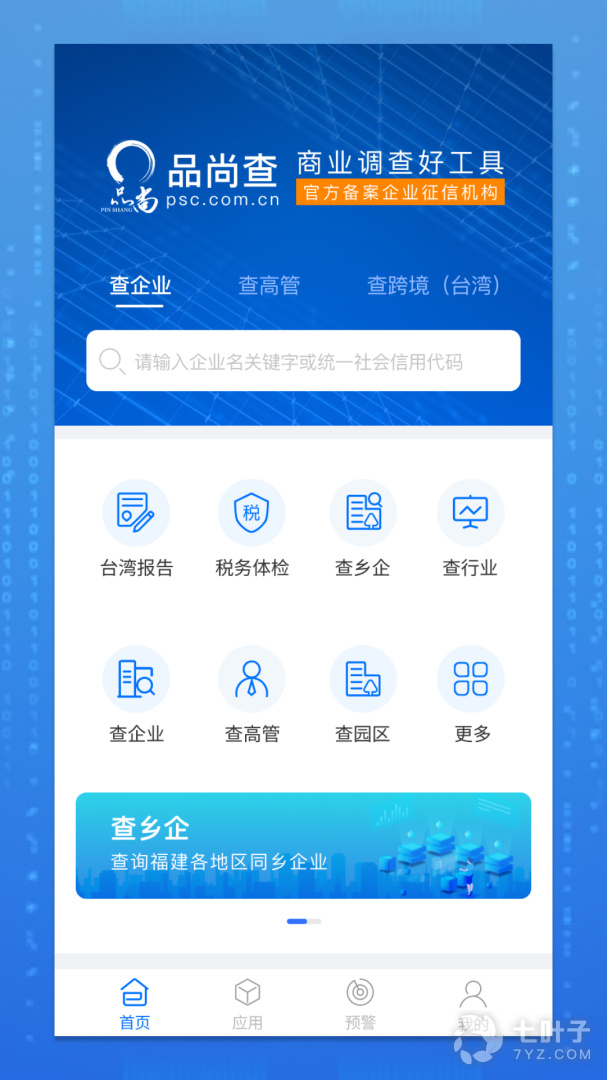Open 税务体检 tax check
607x1080 pixels.
[x=252, y=529]
